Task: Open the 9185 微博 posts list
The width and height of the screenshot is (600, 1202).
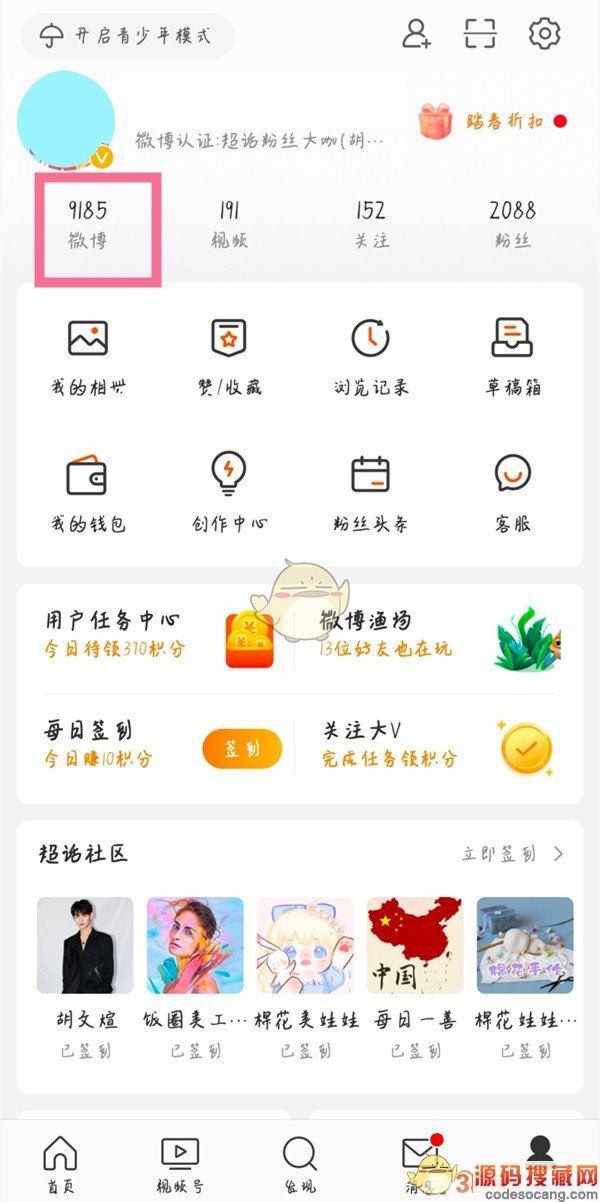Action: point(88,224)
